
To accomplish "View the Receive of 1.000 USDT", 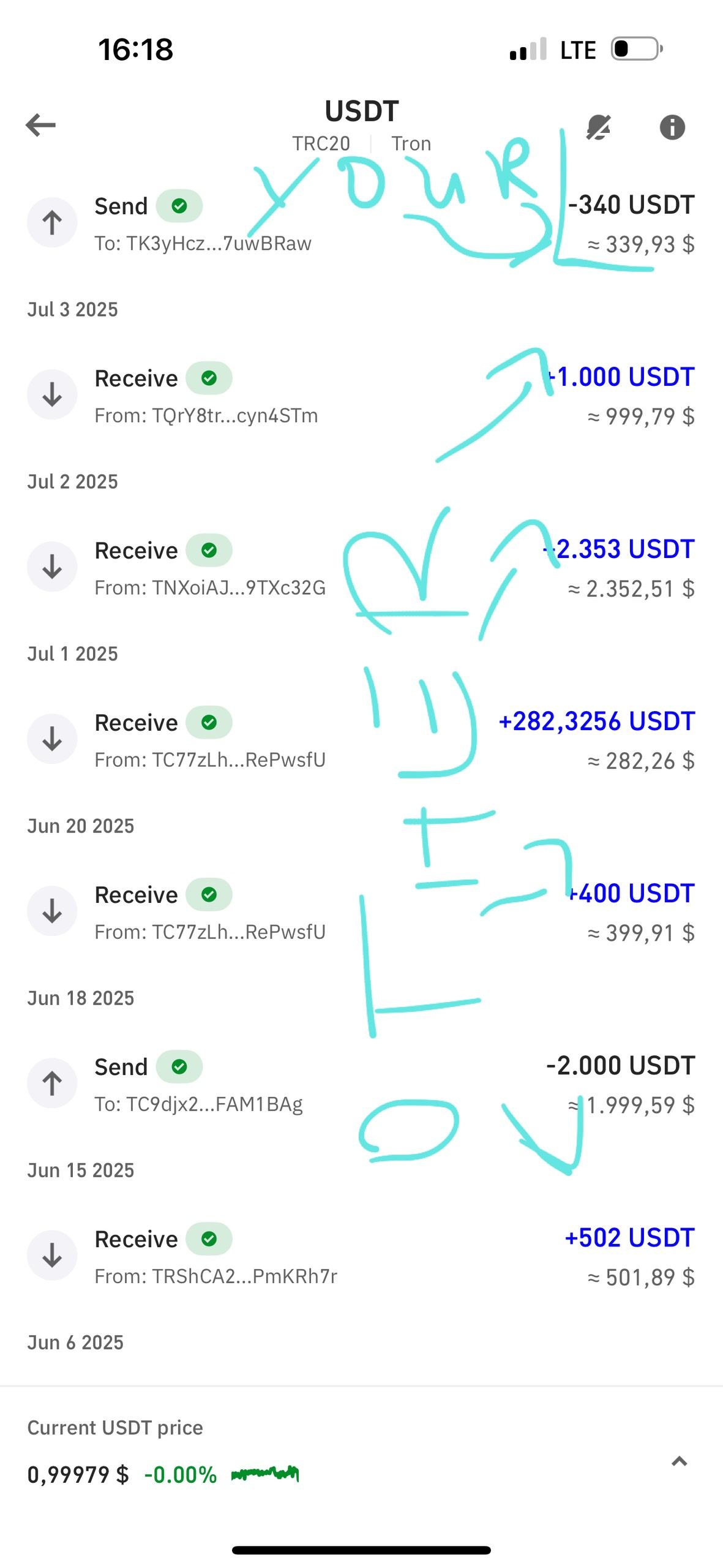I will (361, 396).
